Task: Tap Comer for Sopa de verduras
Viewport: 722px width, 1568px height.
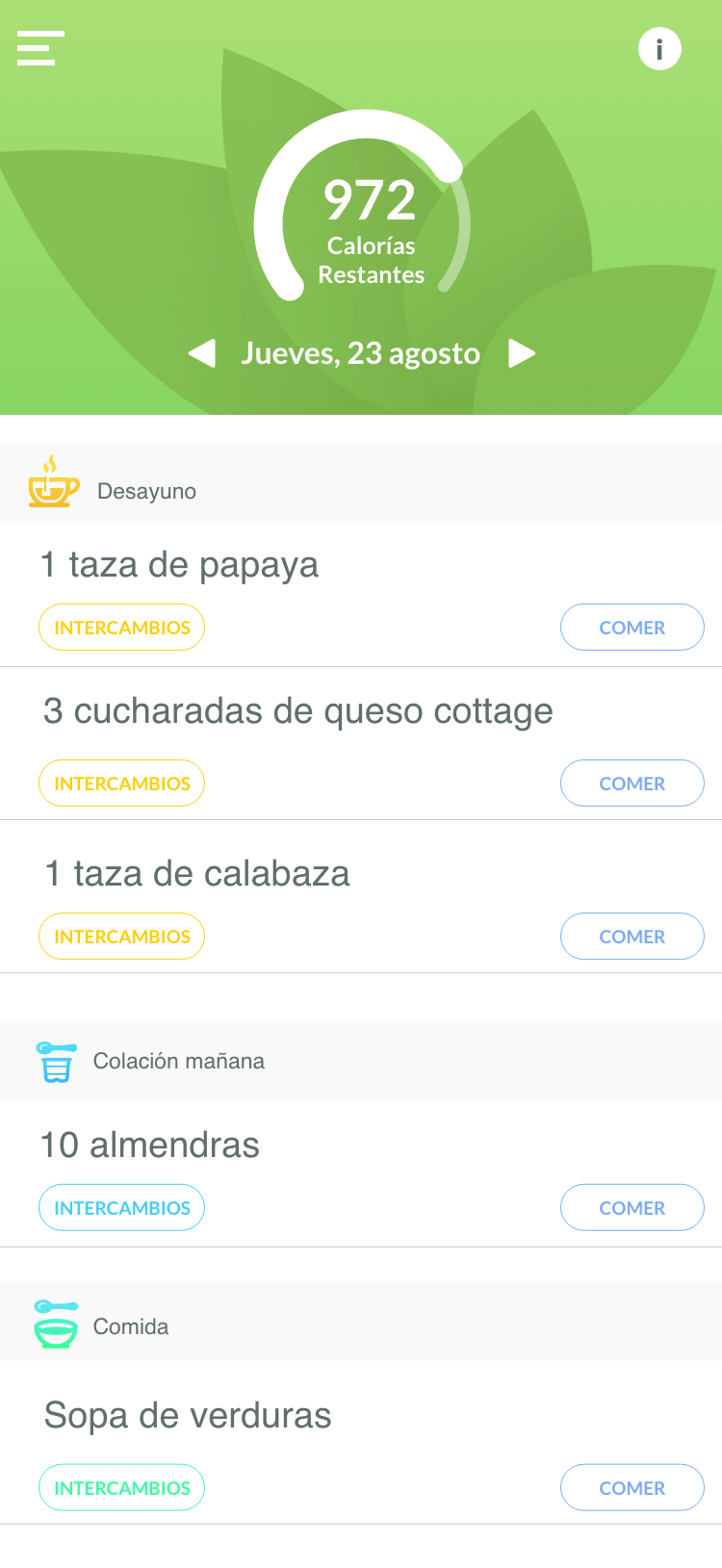Action: click(632, 1488)
